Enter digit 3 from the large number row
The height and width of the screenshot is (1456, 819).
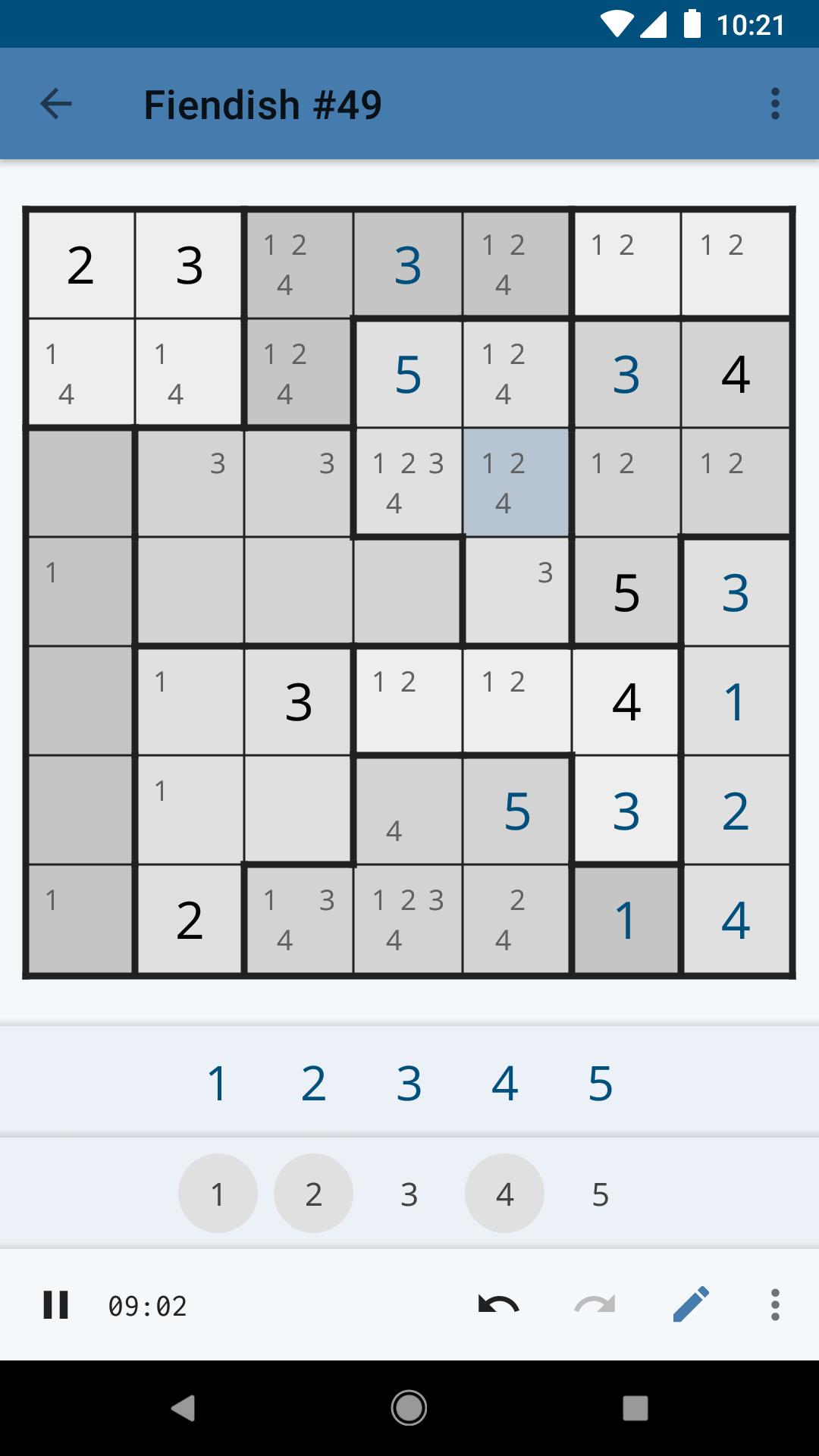(x=409, y=1083)
